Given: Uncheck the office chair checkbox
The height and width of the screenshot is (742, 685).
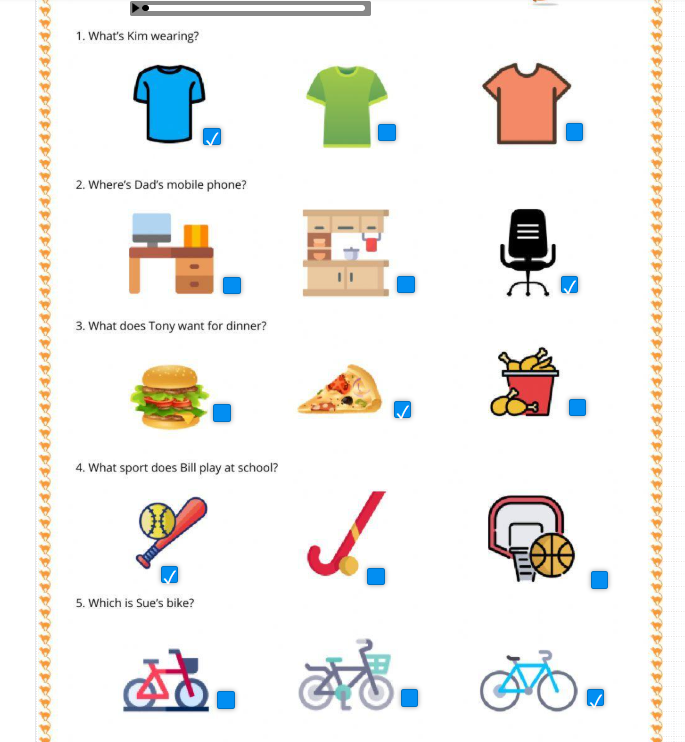Looking at the screenshot, I should click(x=569, y=286).
